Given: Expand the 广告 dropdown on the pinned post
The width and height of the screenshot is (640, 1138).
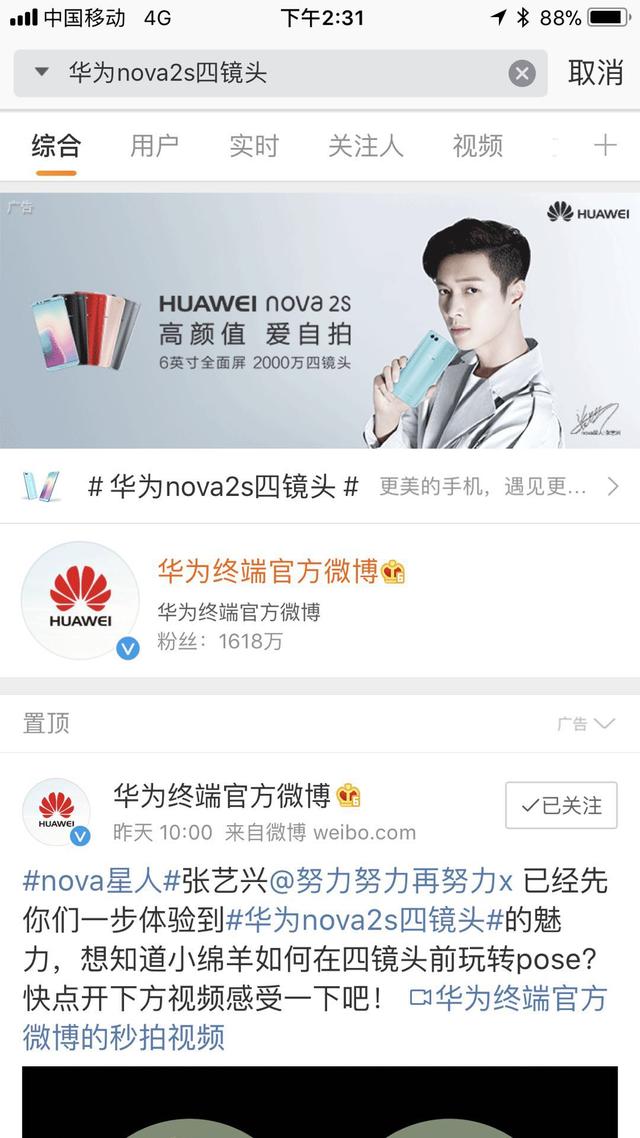Looking at the screenshot, I should [586, 724].
